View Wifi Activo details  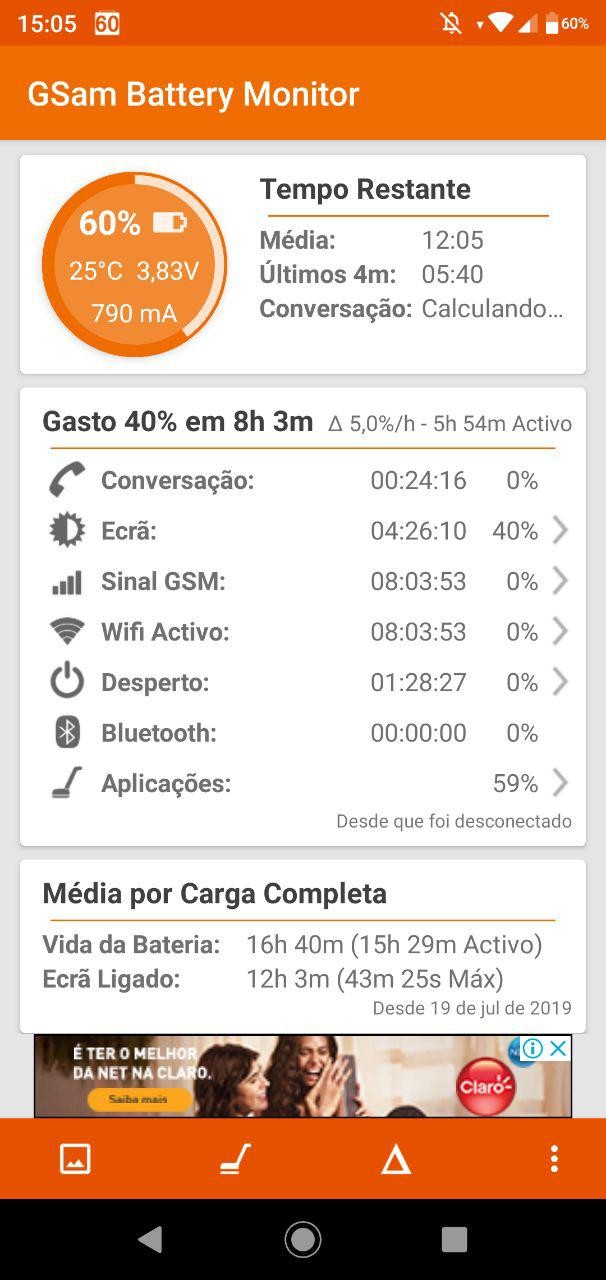[560, 632]
